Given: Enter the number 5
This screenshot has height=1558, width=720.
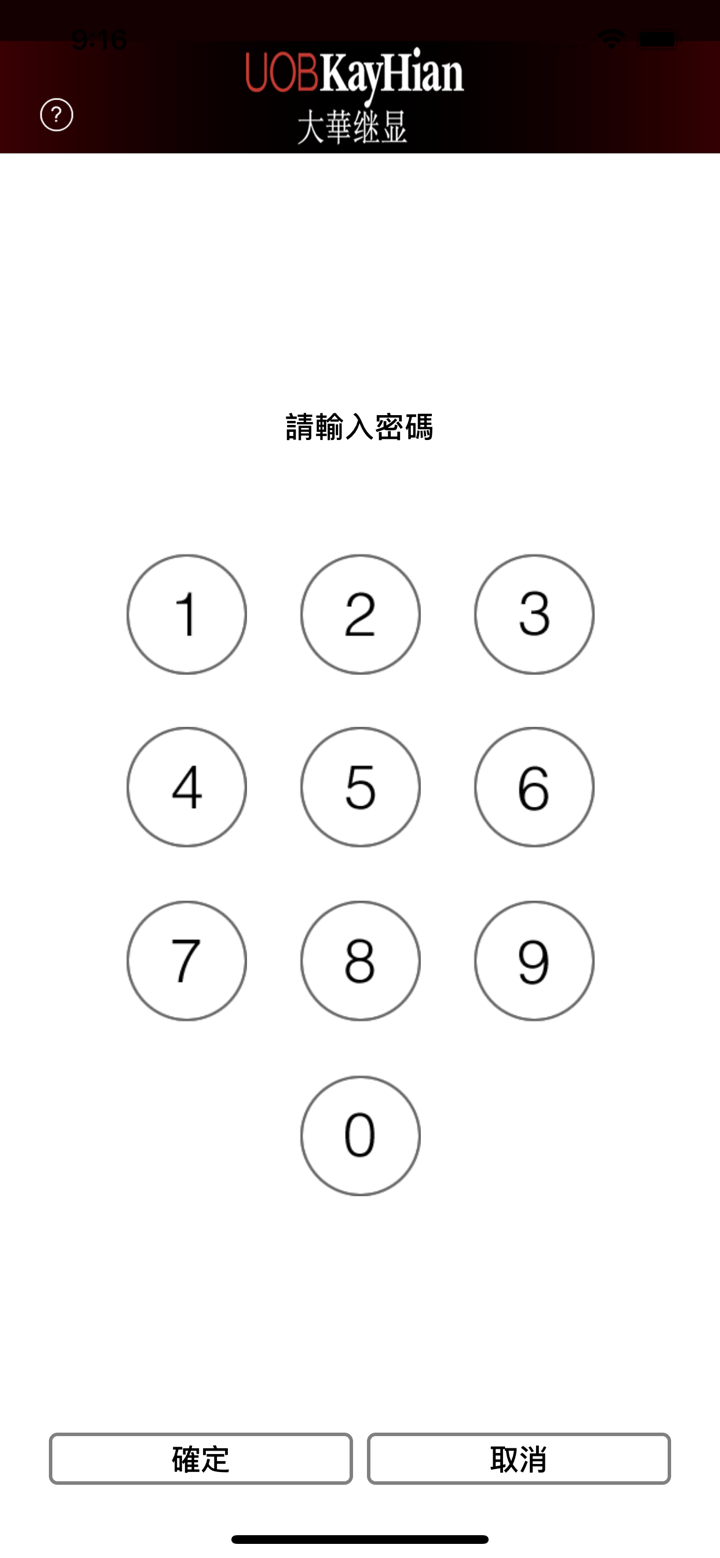Looking at the screenshot, I should [x=360, y=787].
